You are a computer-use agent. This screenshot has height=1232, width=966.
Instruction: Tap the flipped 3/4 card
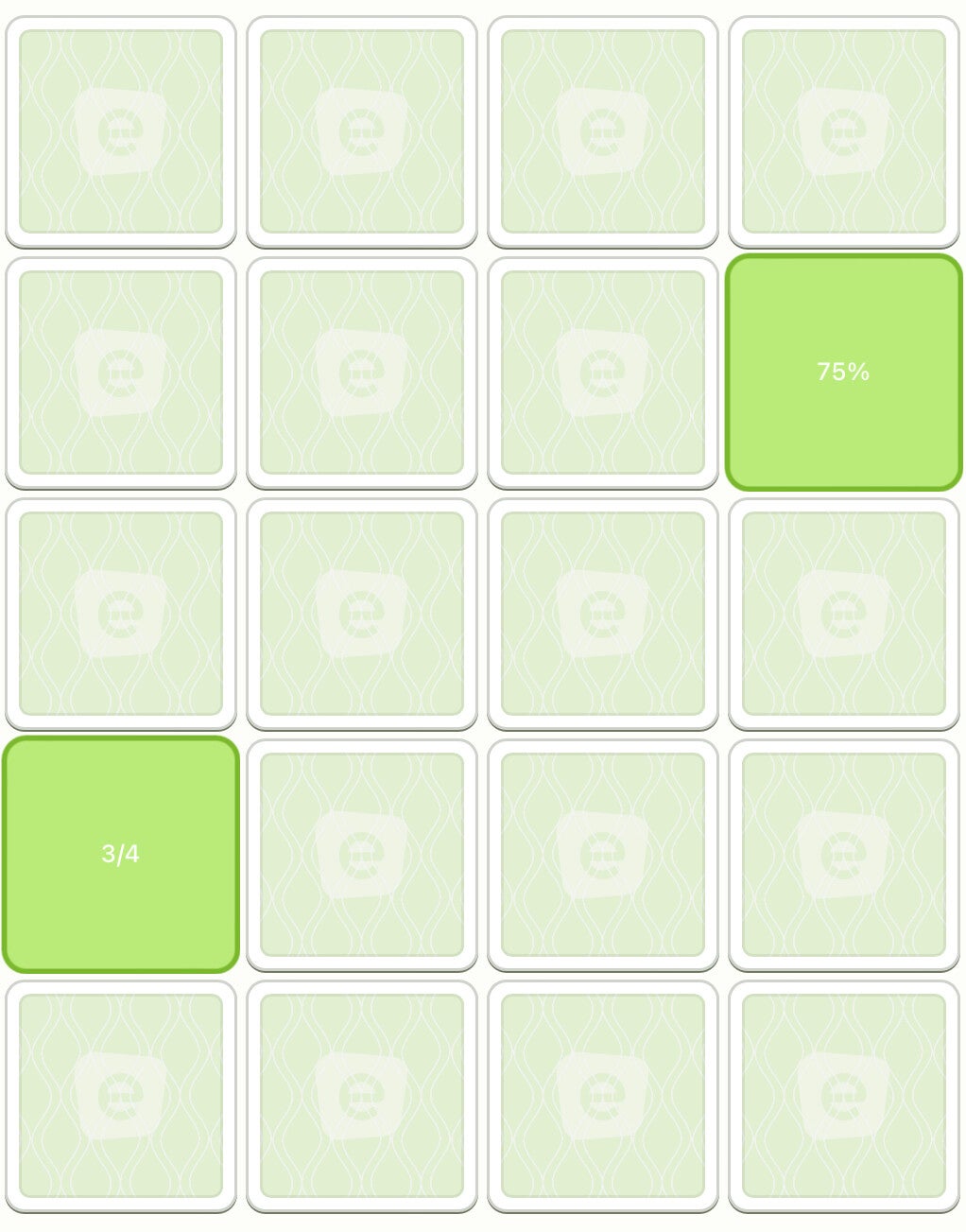(121, 854)
